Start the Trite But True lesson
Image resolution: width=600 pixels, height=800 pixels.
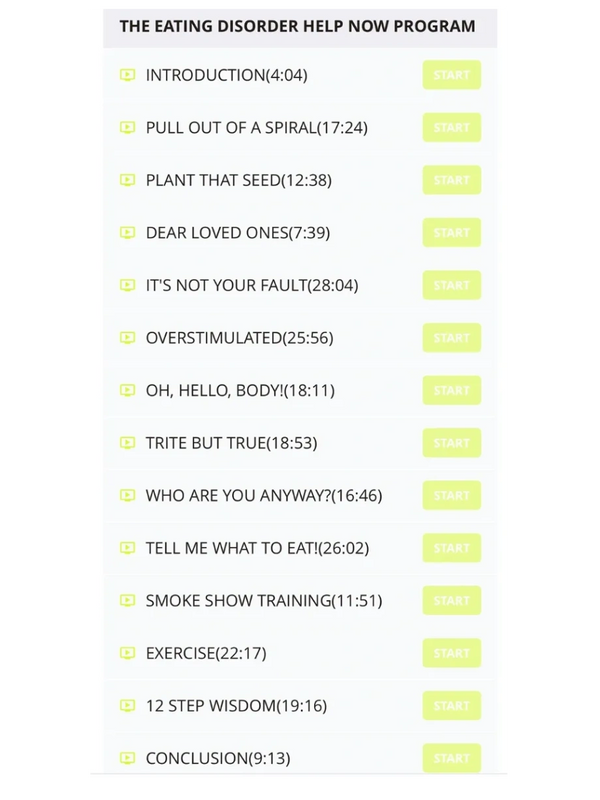[451, 443]
